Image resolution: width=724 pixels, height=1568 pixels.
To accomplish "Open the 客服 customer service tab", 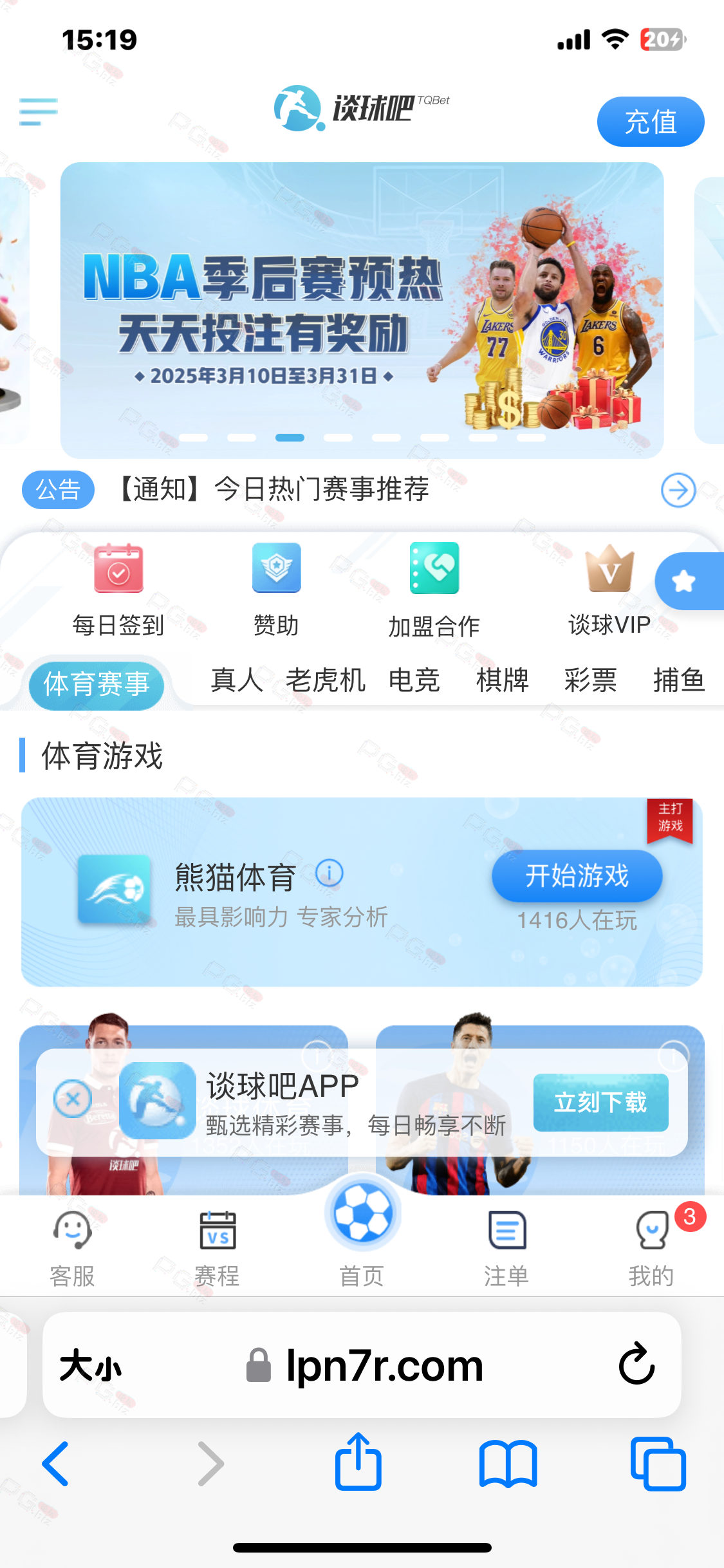I will (72, 1248).
